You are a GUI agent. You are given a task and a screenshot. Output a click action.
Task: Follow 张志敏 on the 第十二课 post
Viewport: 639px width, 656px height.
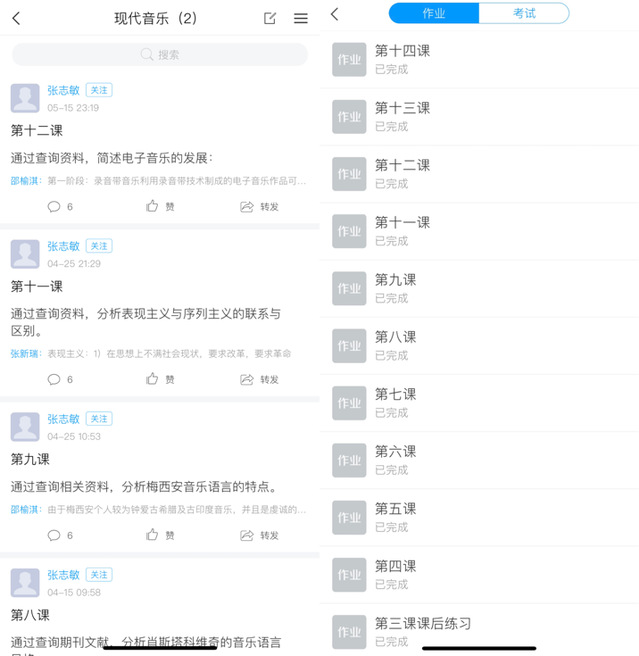pyautogui.click(x=98, y=90)
